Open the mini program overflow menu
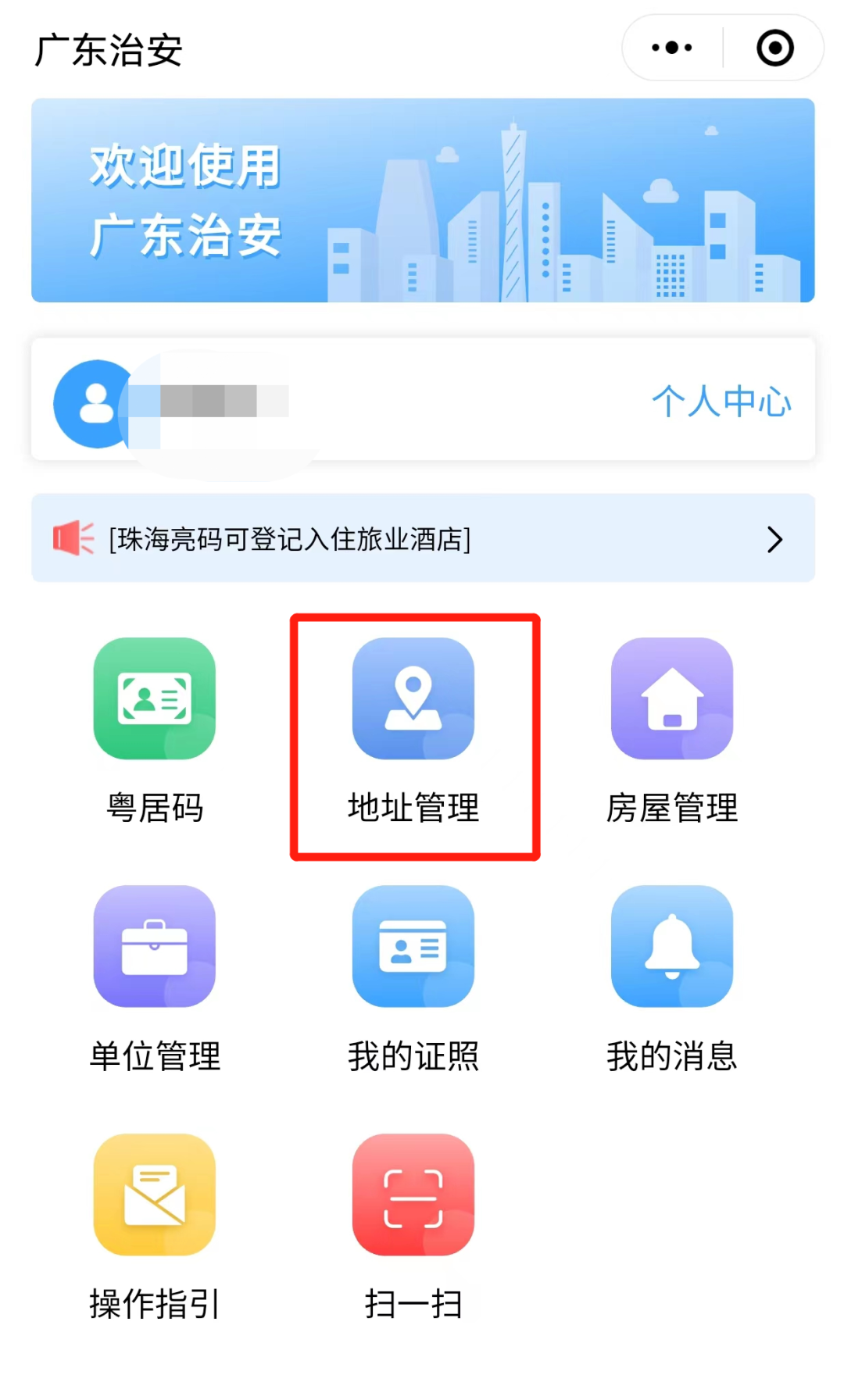 tap(672, 48)
